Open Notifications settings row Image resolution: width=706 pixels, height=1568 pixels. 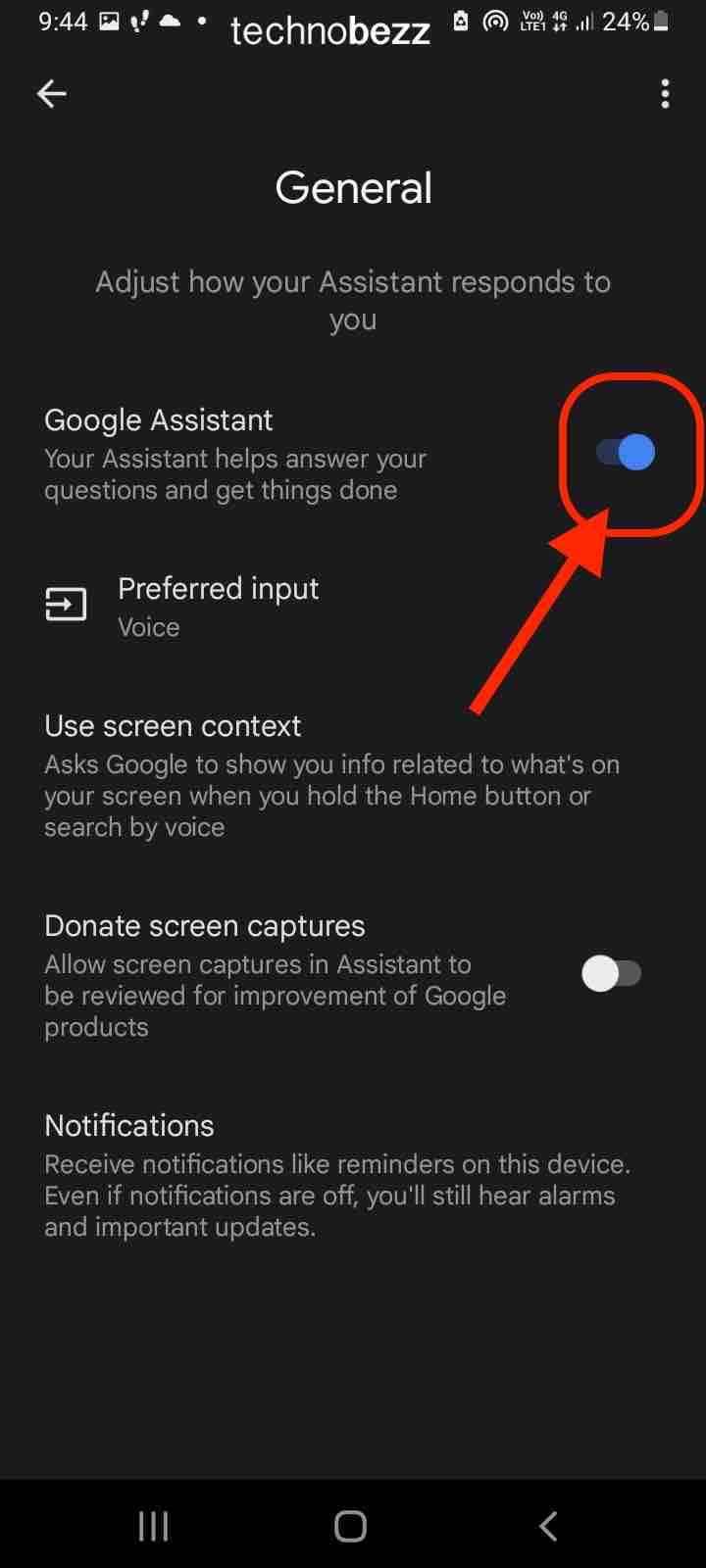[353, 1175]
